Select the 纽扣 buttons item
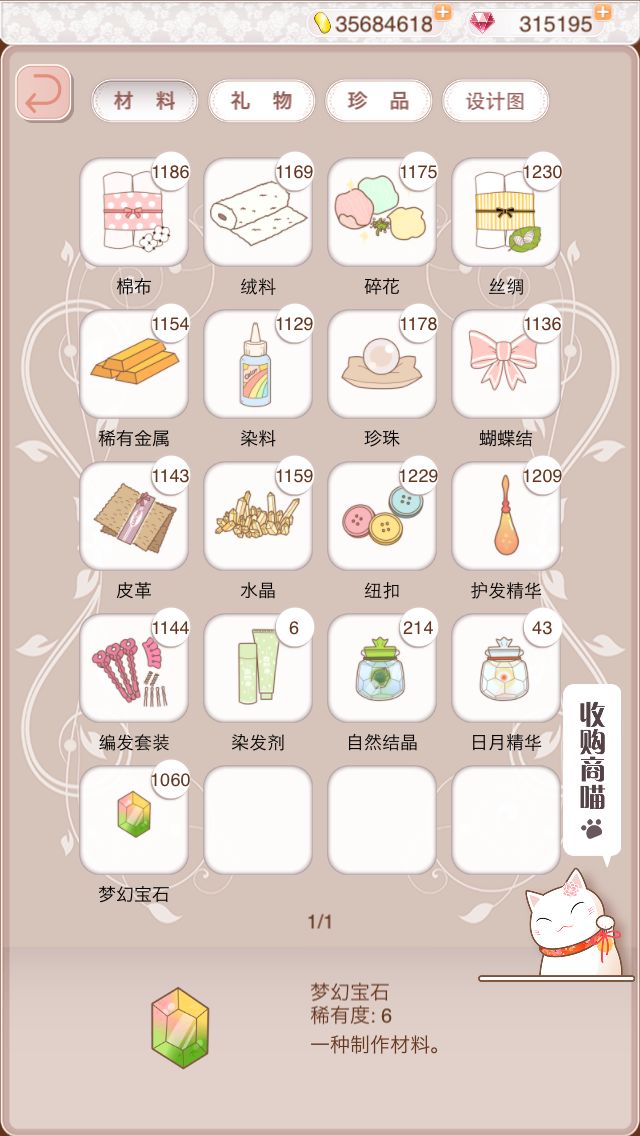 click(382, 517)
